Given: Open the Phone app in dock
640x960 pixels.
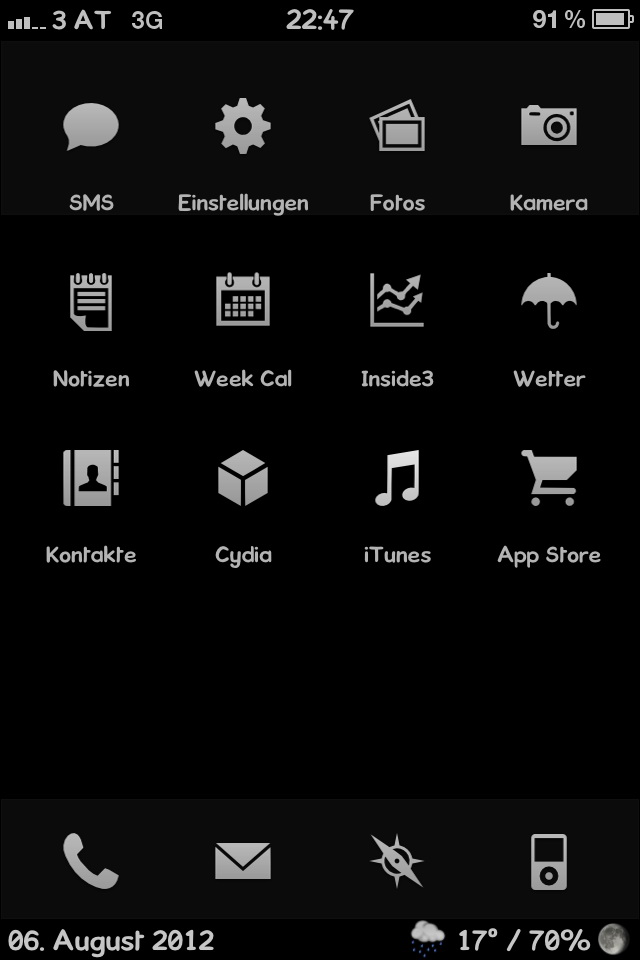Looking at the screenshot, I should [x=91, y=860].
